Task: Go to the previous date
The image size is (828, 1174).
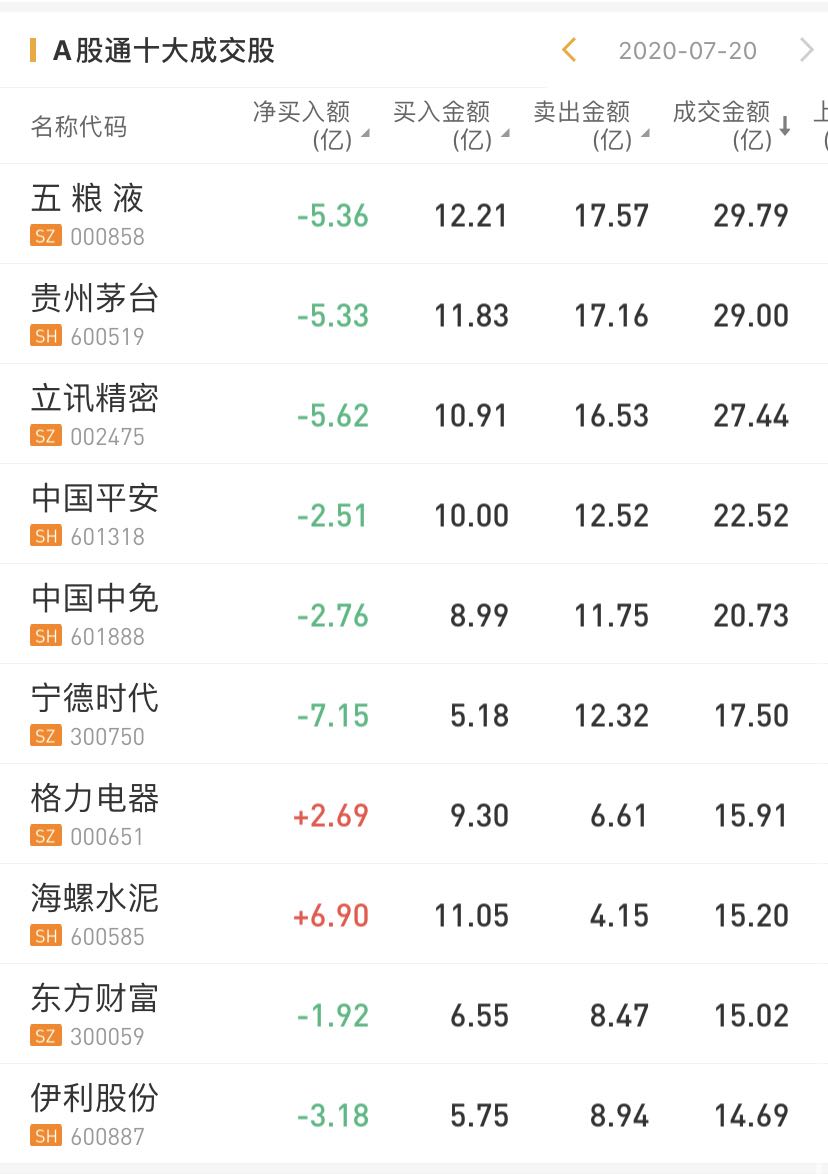Action: click(569, 50)
